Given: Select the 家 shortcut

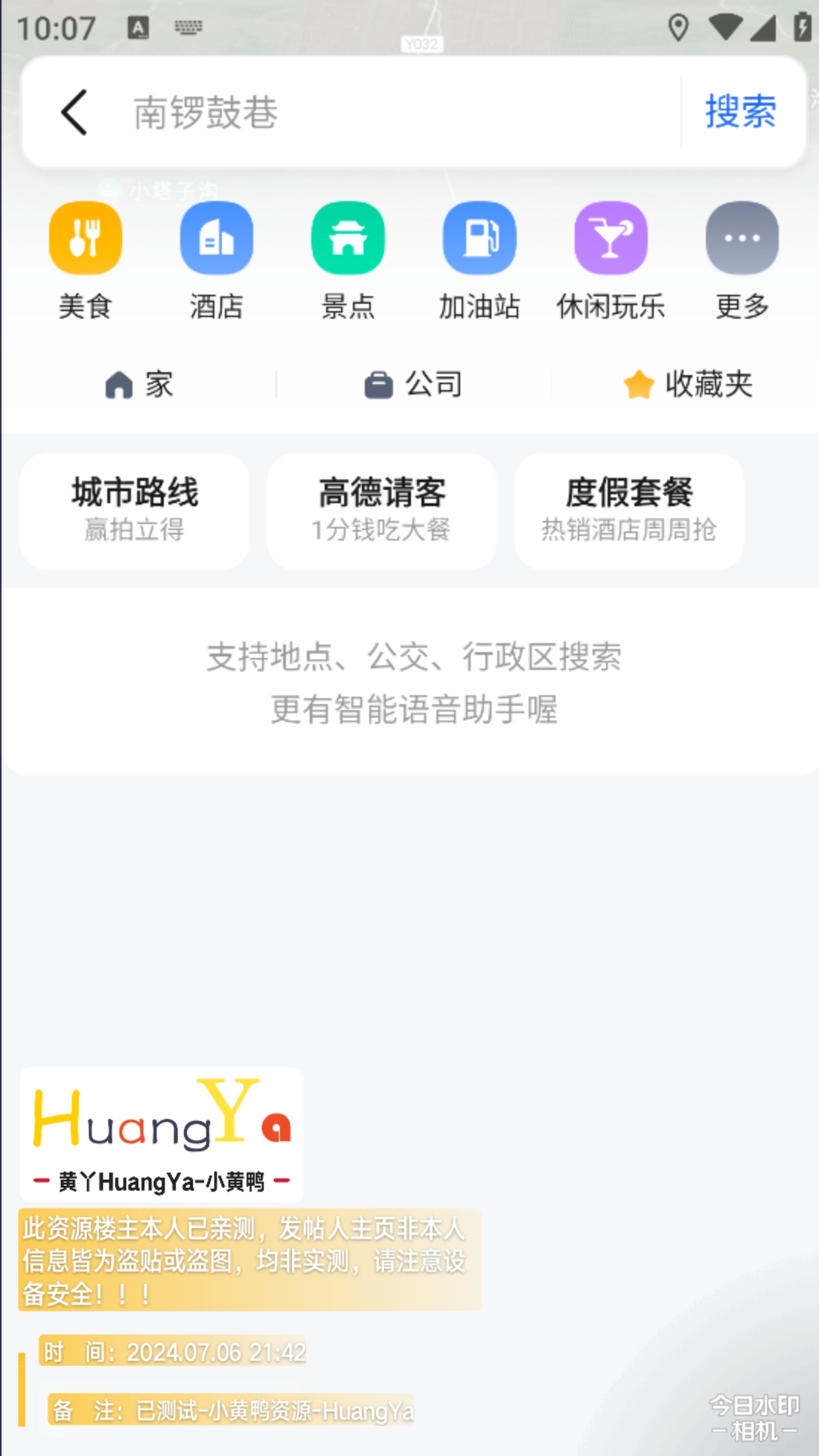Looking at the screenshot, I should [139, 385].
